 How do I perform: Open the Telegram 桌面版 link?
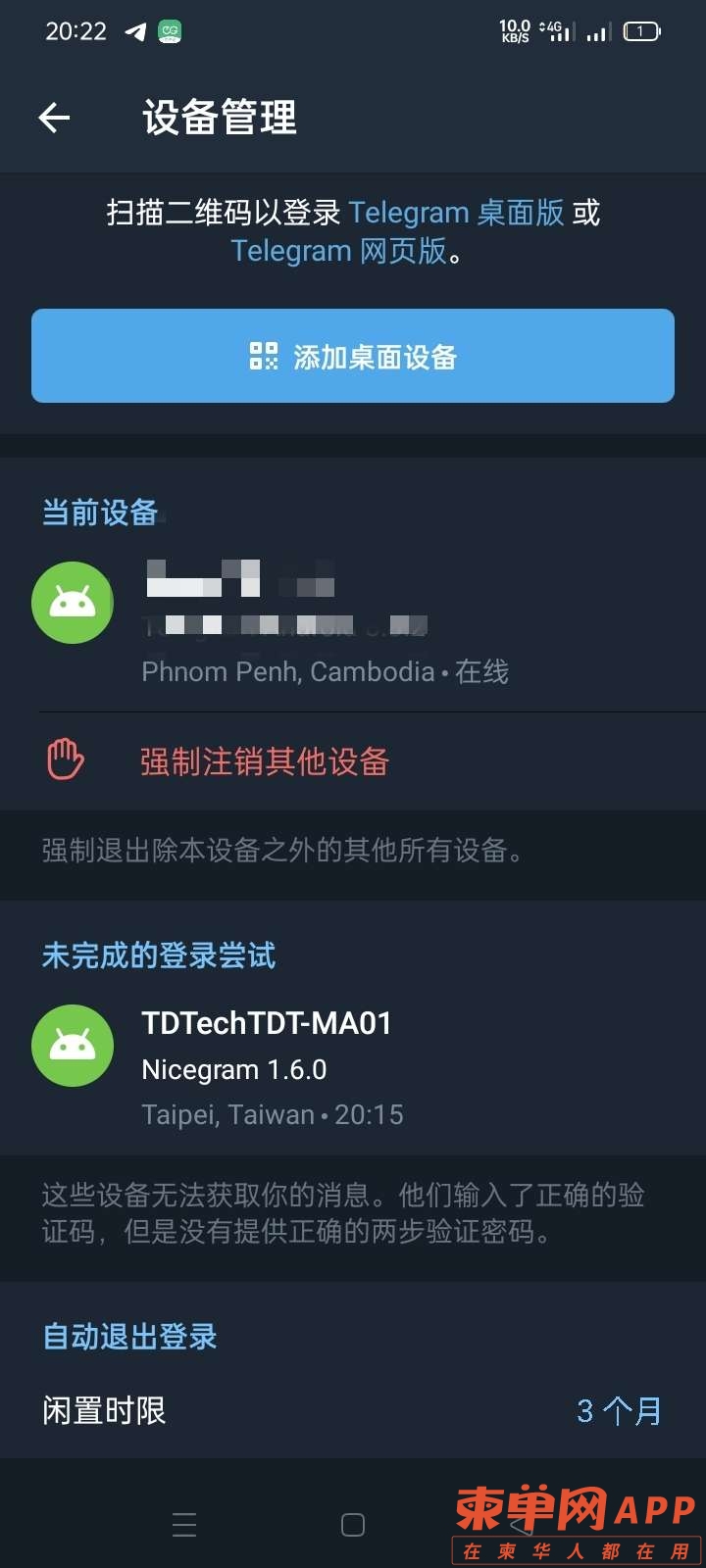click(456, 213)
